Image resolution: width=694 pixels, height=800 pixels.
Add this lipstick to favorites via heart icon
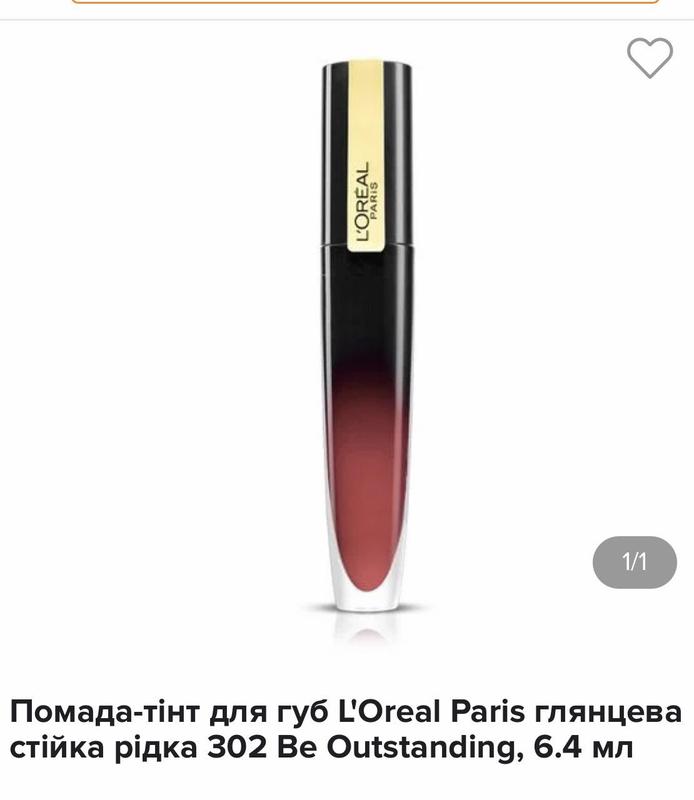[650, 58]
